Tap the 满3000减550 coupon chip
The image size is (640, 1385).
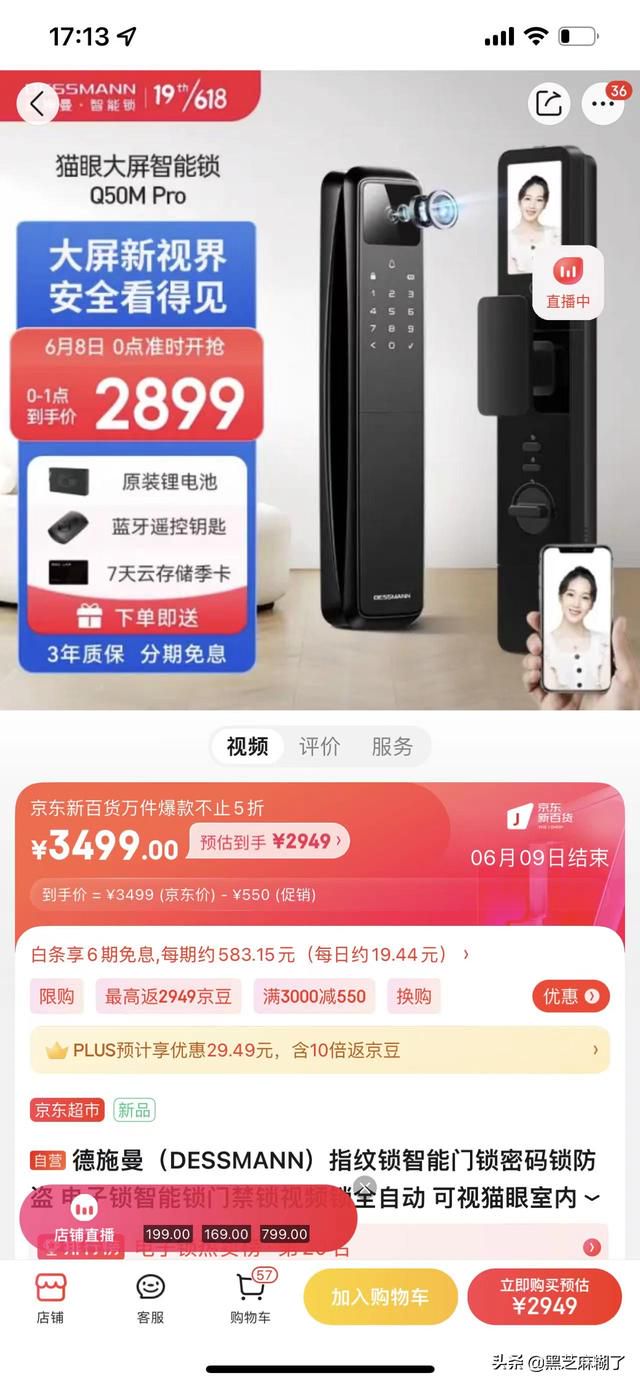click(x=315, y=996)
